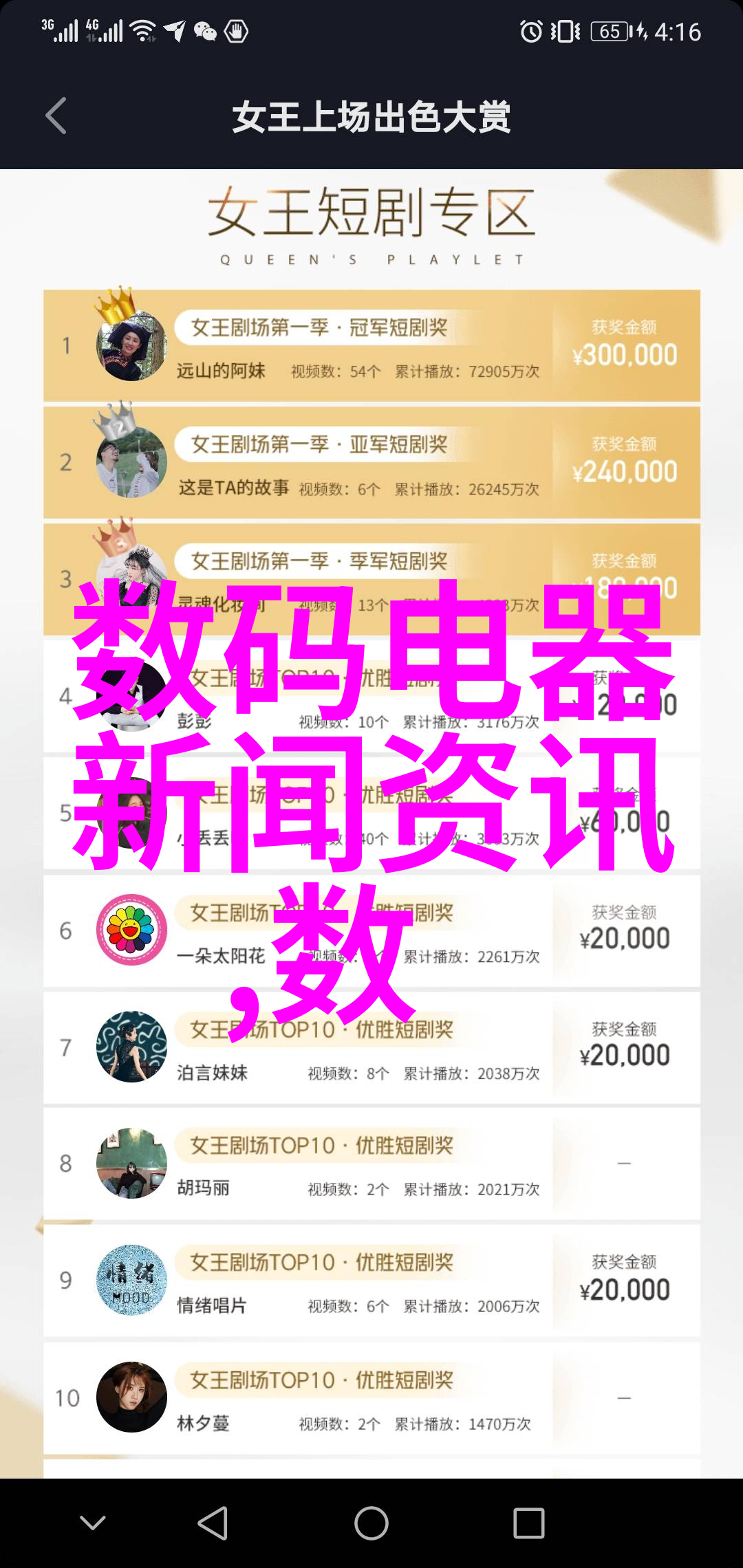Open the system recent apps view
This screenshot has height=1568, width=743.
(528, 1523)
